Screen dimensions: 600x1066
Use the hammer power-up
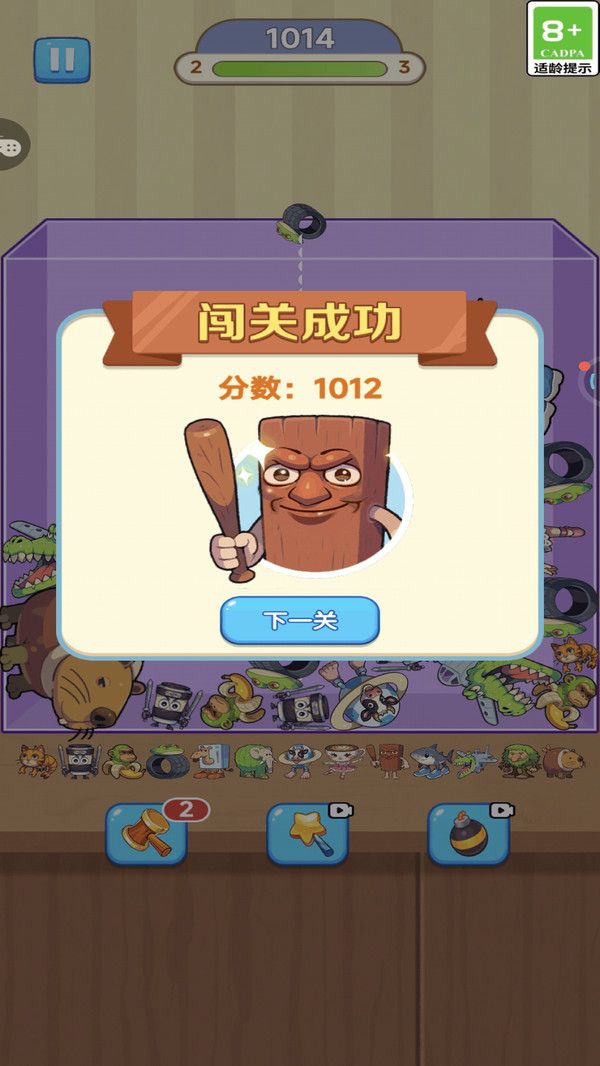coord(147,834)
